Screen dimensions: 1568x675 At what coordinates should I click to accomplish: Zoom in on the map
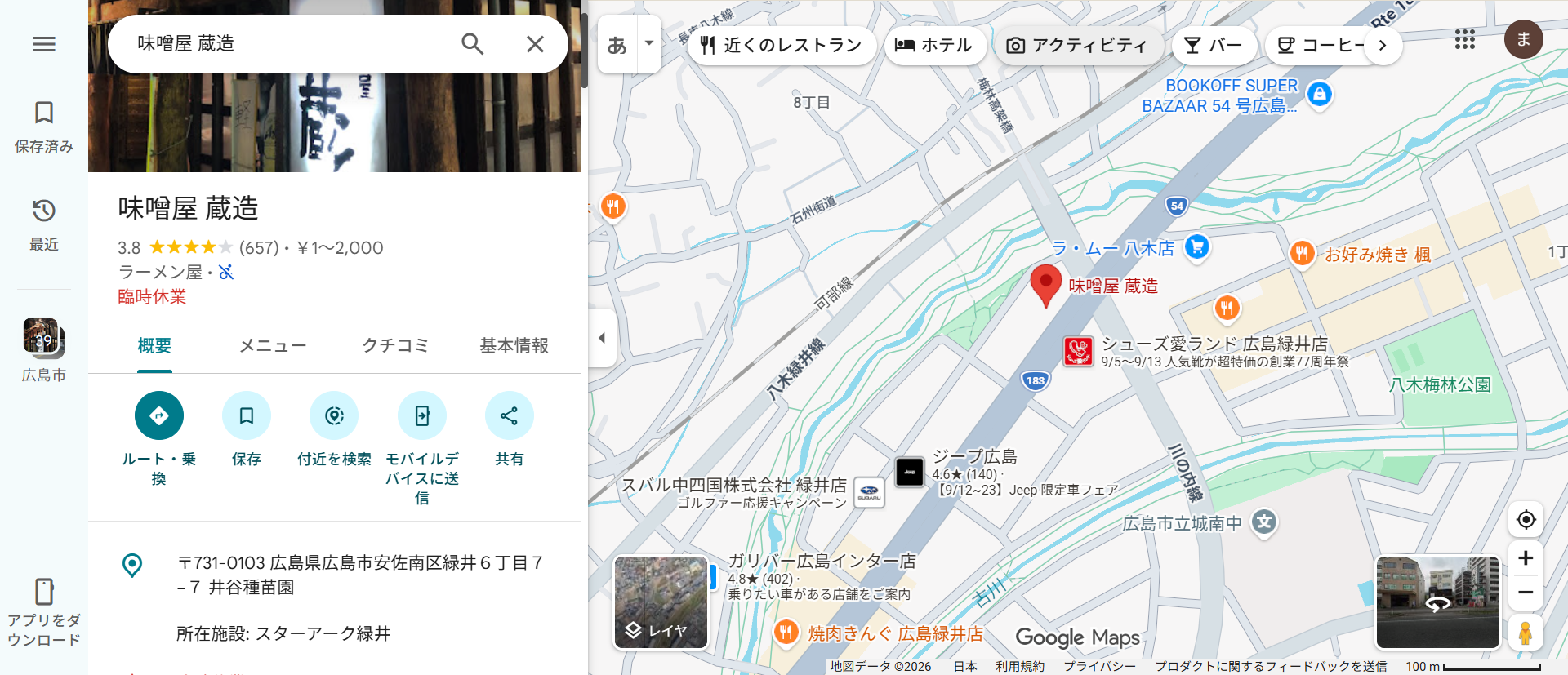click(1526, 558)
